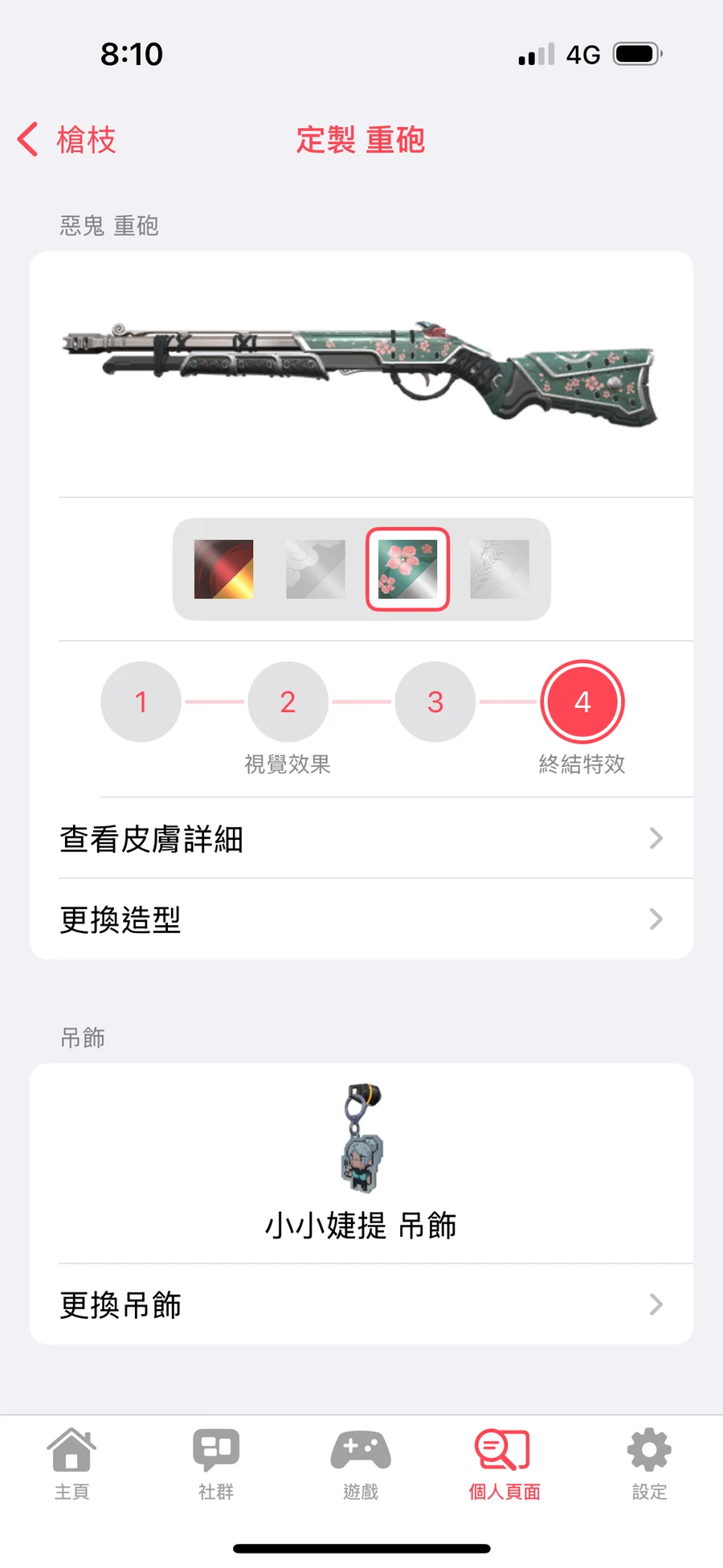
Task: Open 查看皮膚詳細
Action: tap(361, 838)
